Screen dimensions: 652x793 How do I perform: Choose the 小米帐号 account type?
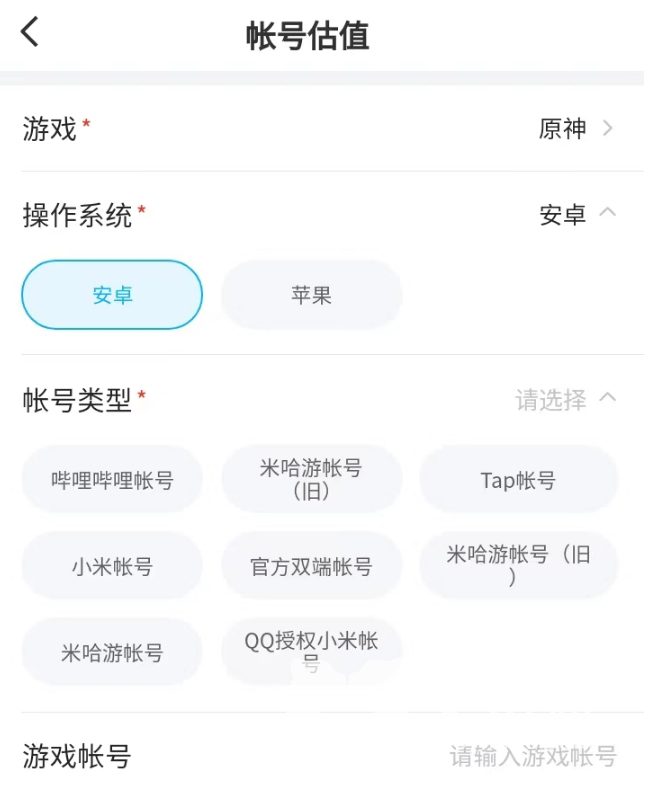112,566
